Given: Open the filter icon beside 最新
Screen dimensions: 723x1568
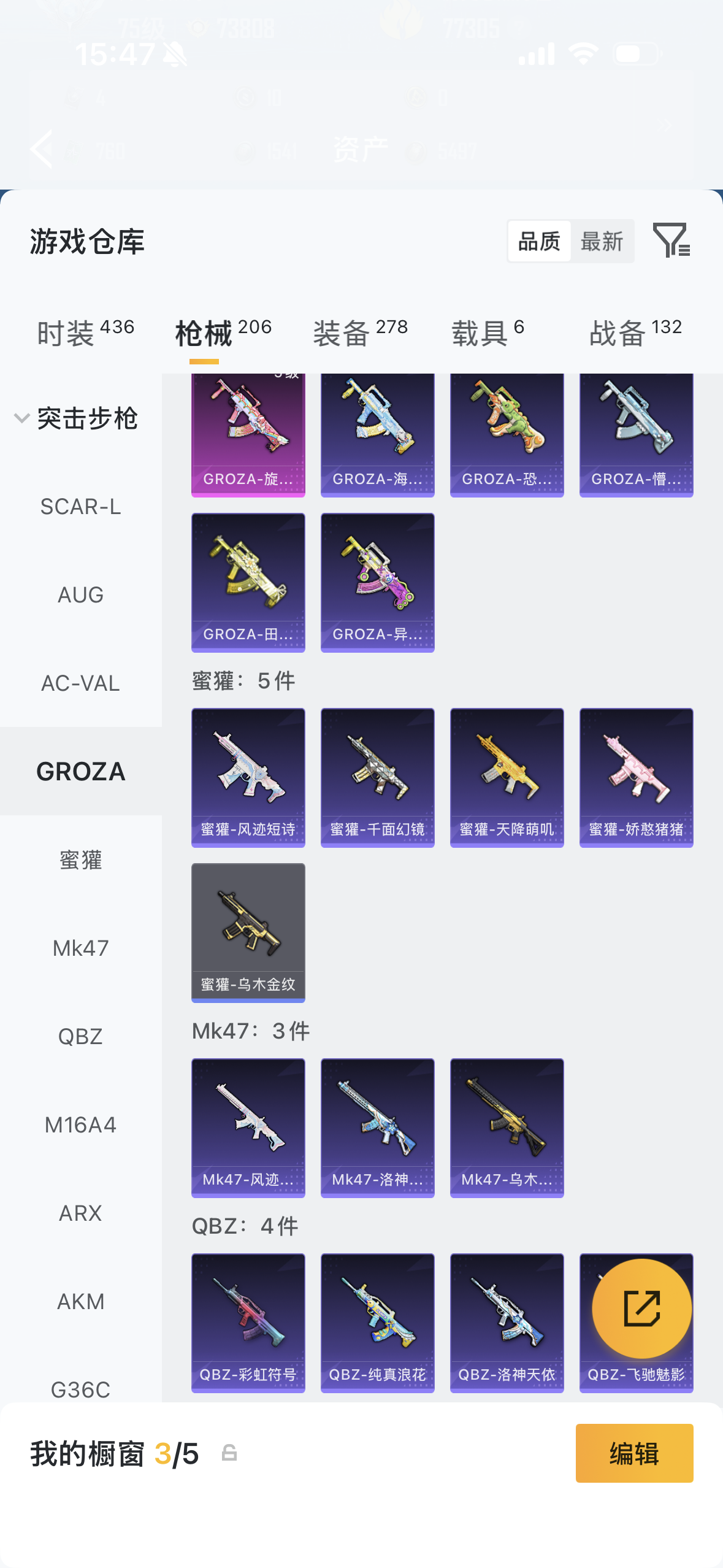Looking at the screenshot, I should (671, 240).
